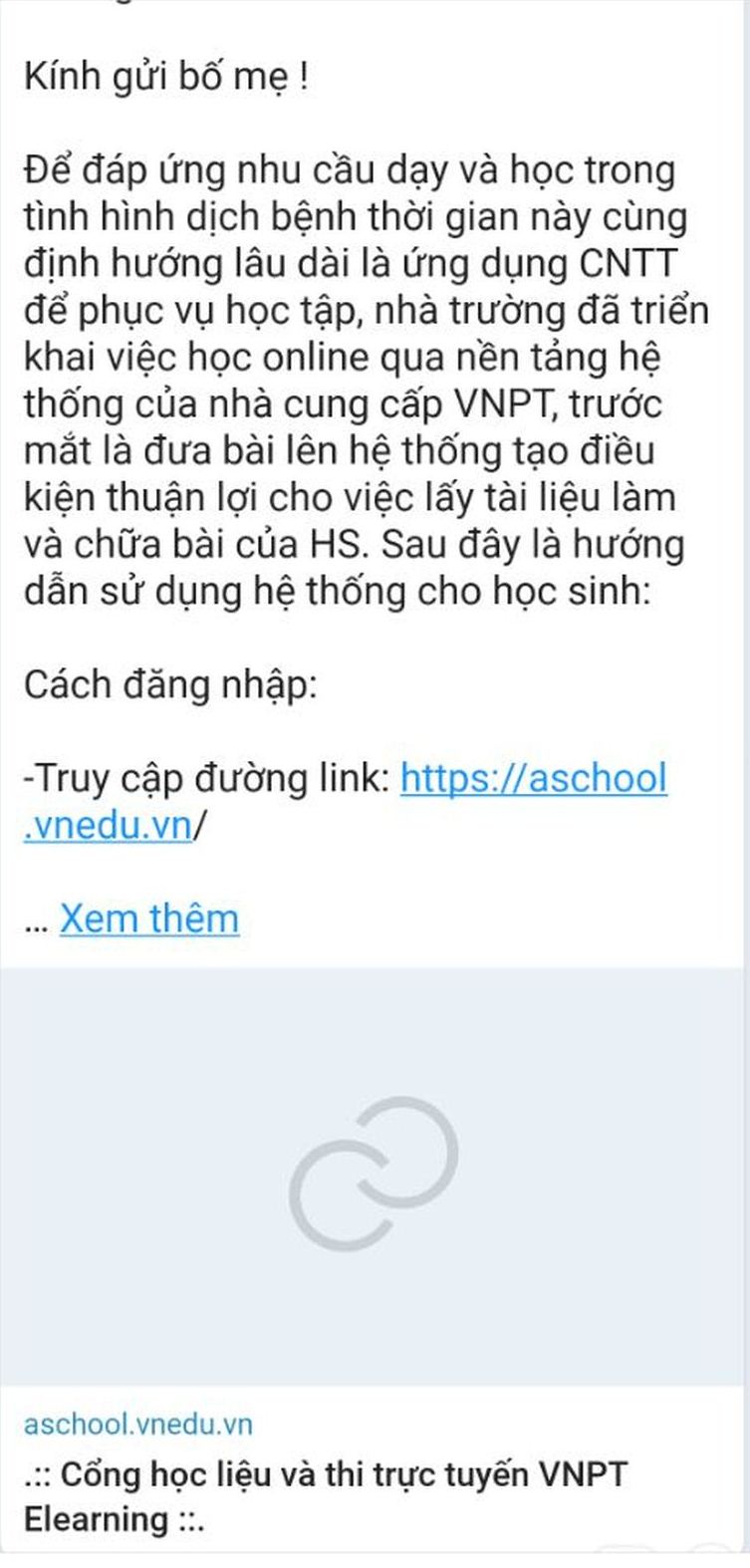Expand the post with Xem thêm

pyautogui.click(x=149, y=917)
